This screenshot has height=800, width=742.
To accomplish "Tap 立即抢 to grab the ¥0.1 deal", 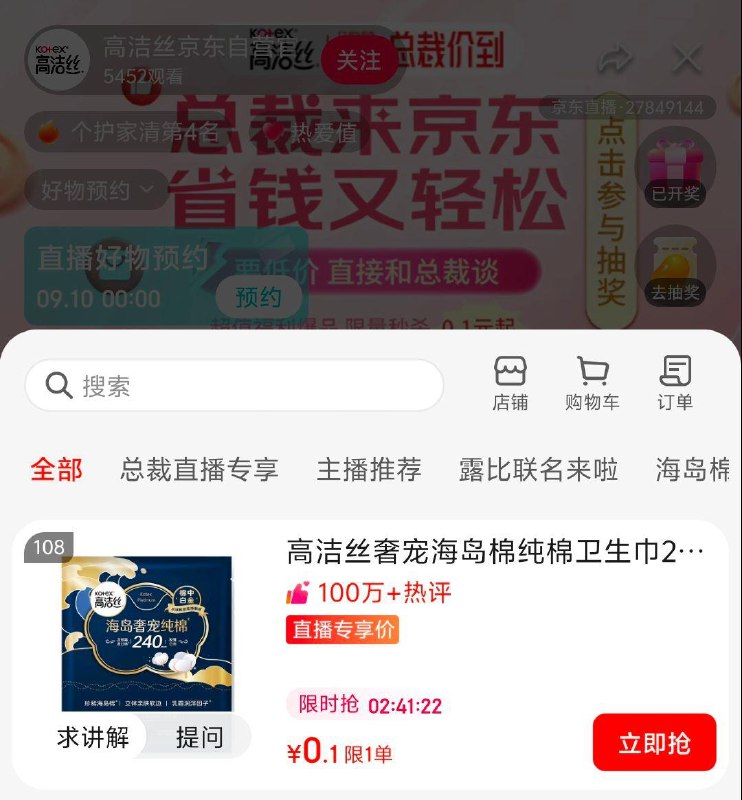I will click(654, 743).
